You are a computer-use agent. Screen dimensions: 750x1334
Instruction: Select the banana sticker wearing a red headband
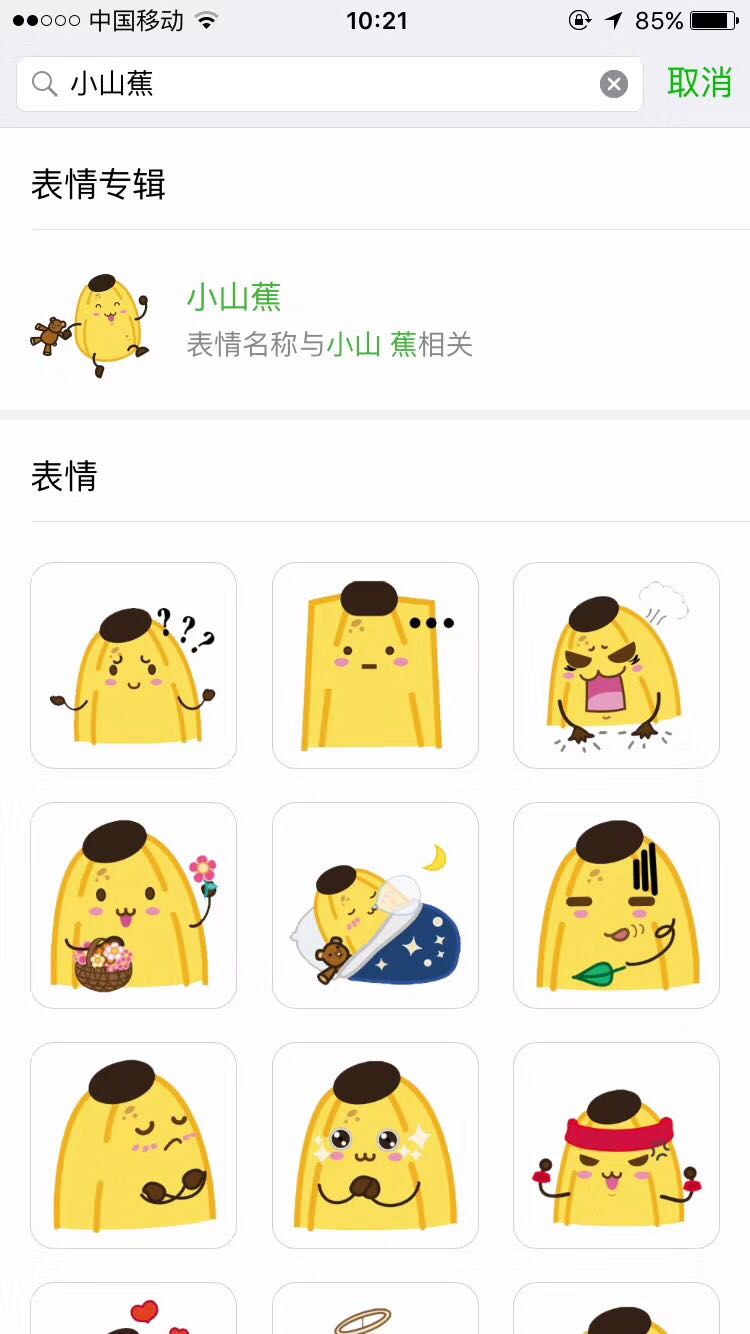(x=616, y=1145)
